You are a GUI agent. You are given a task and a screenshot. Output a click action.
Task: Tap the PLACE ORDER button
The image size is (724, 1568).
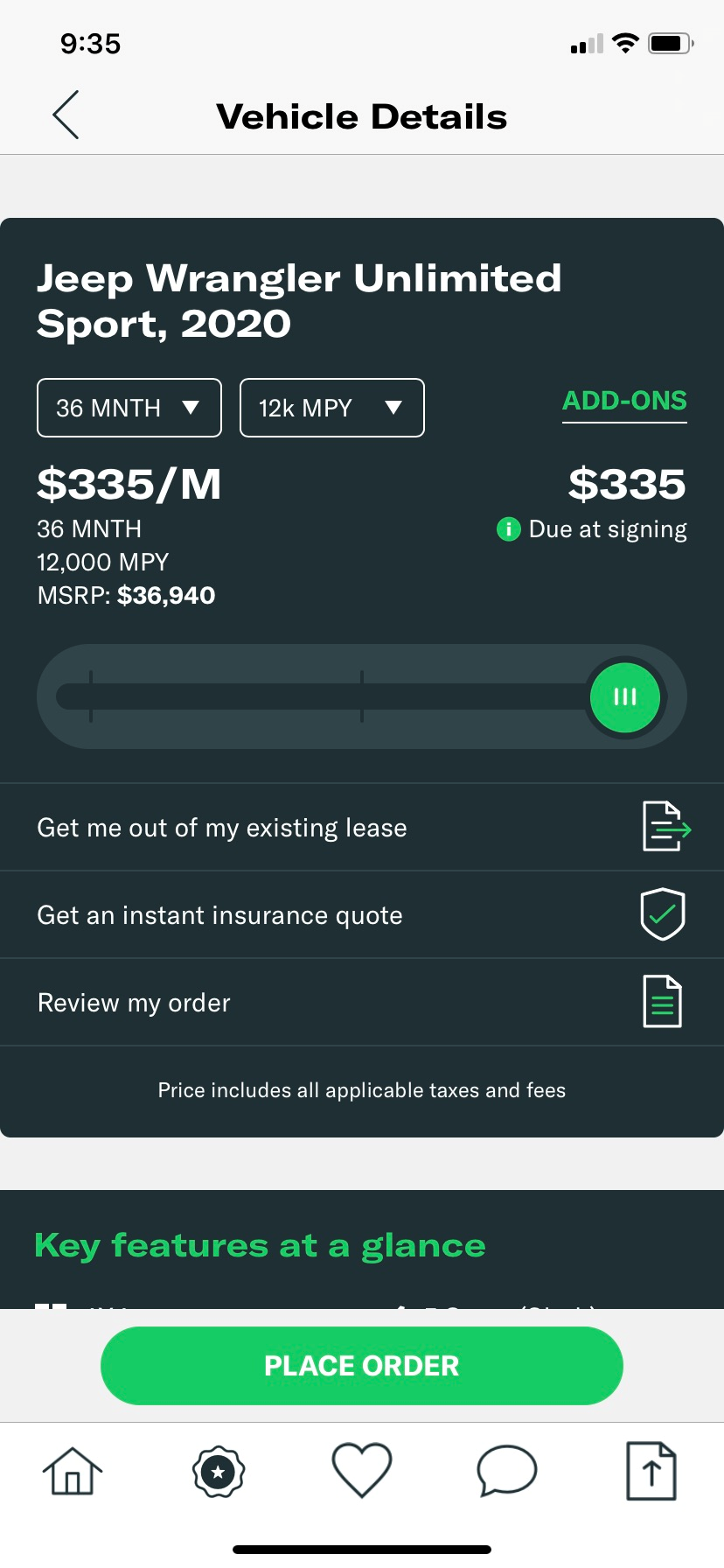pos(362,1366)
